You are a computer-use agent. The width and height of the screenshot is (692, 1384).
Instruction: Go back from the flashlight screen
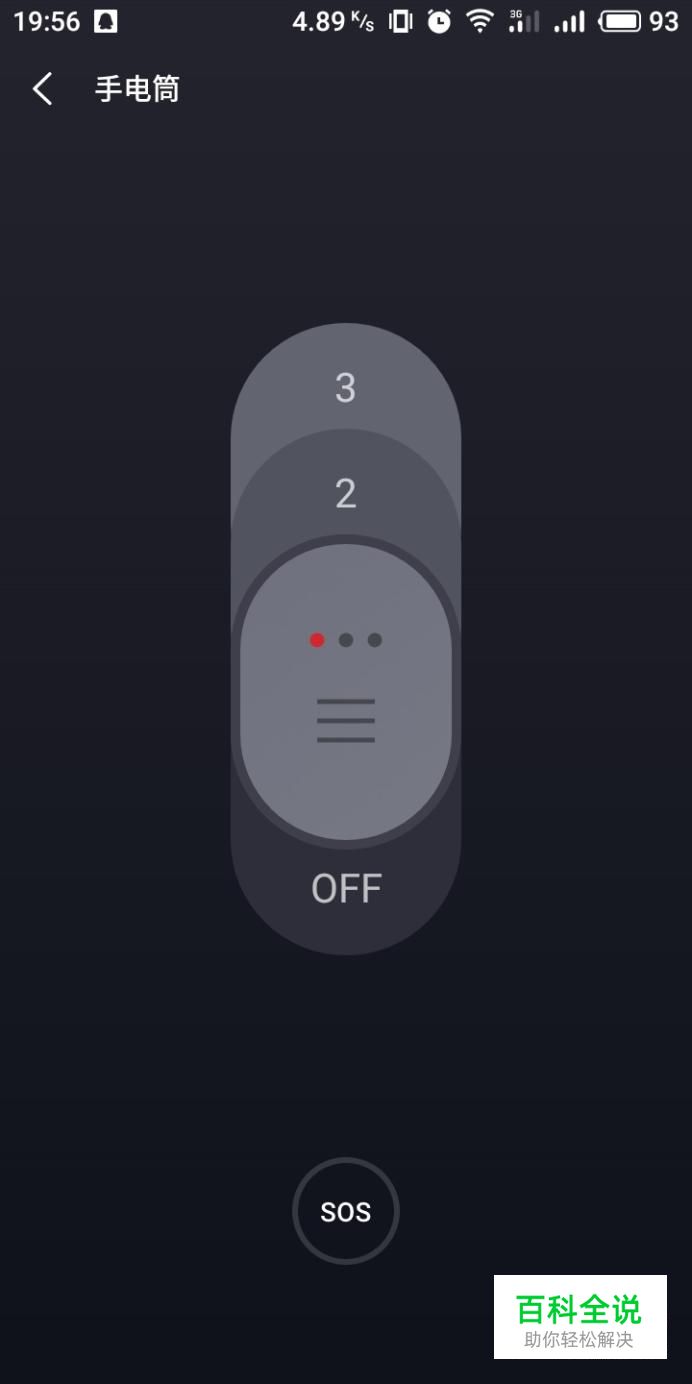point(42,89)
